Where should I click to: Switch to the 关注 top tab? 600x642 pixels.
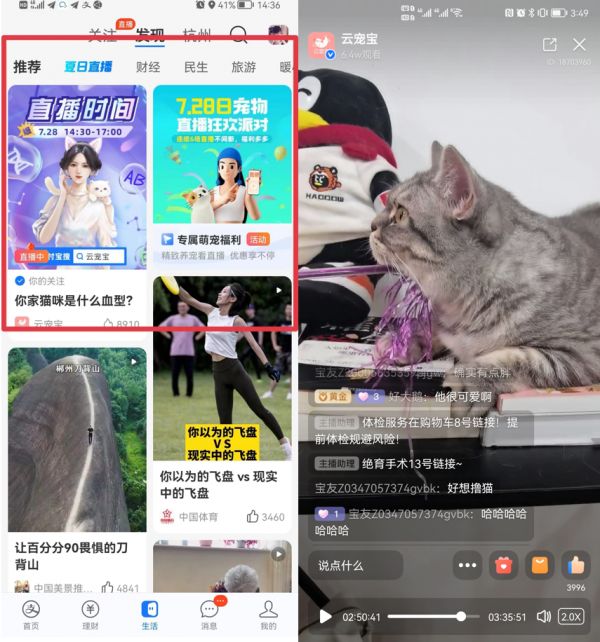point(103,35)
